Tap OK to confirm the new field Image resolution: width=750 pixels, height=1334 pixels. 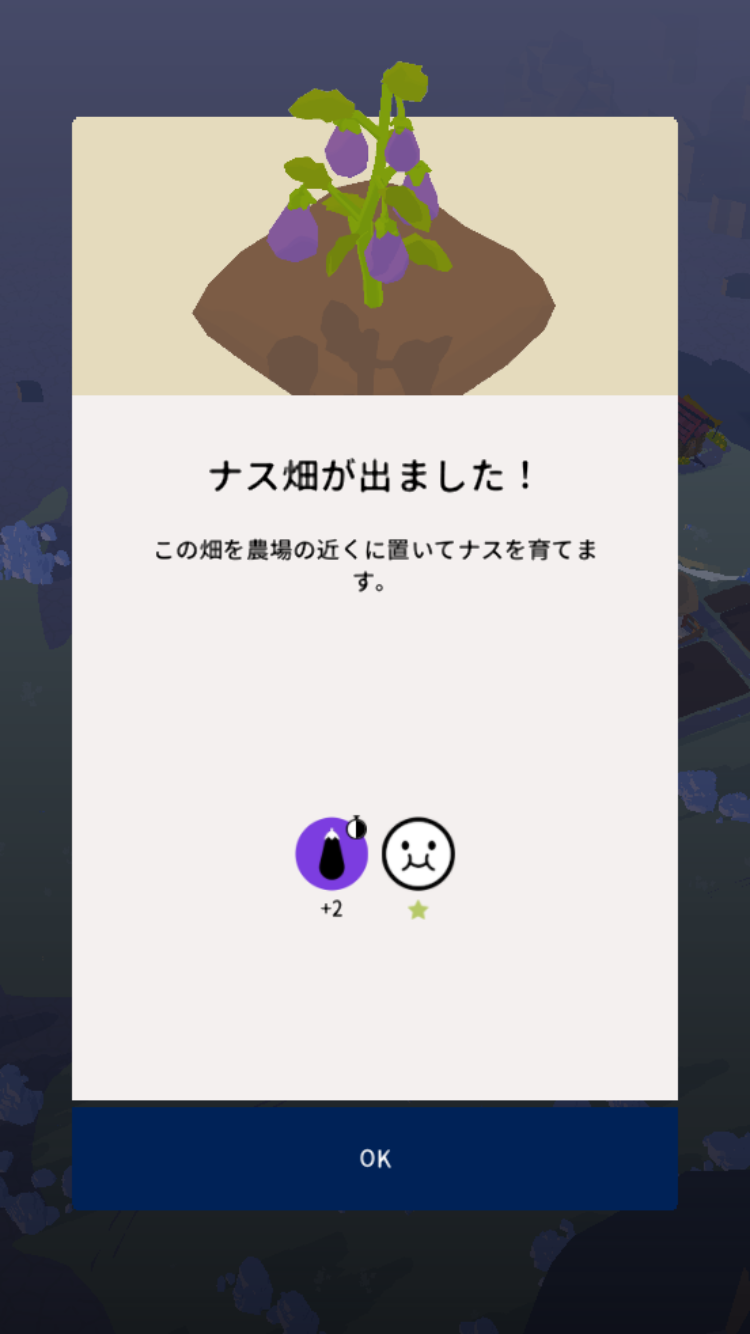375,1158
